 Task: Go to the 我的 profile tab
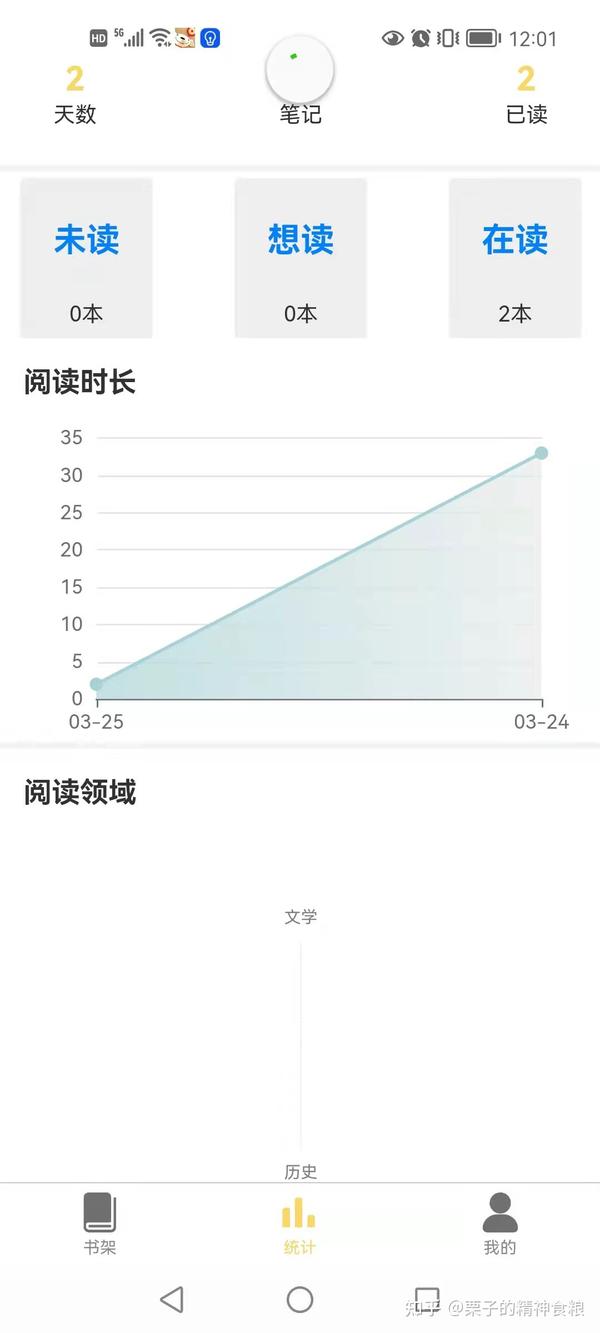(500, 1223)
